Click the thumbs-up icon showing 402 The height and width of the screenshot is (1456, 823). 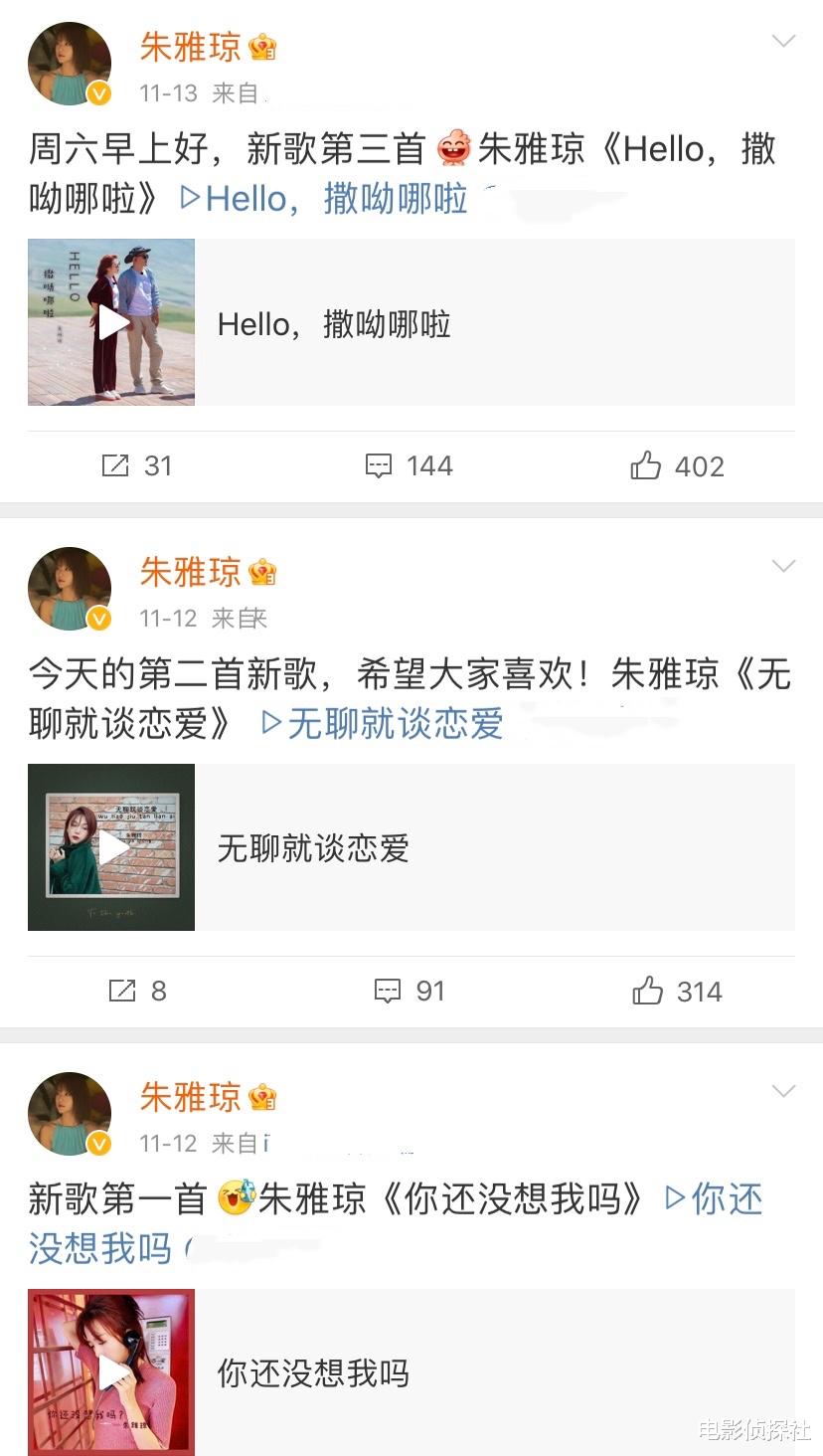coord(648,464)
